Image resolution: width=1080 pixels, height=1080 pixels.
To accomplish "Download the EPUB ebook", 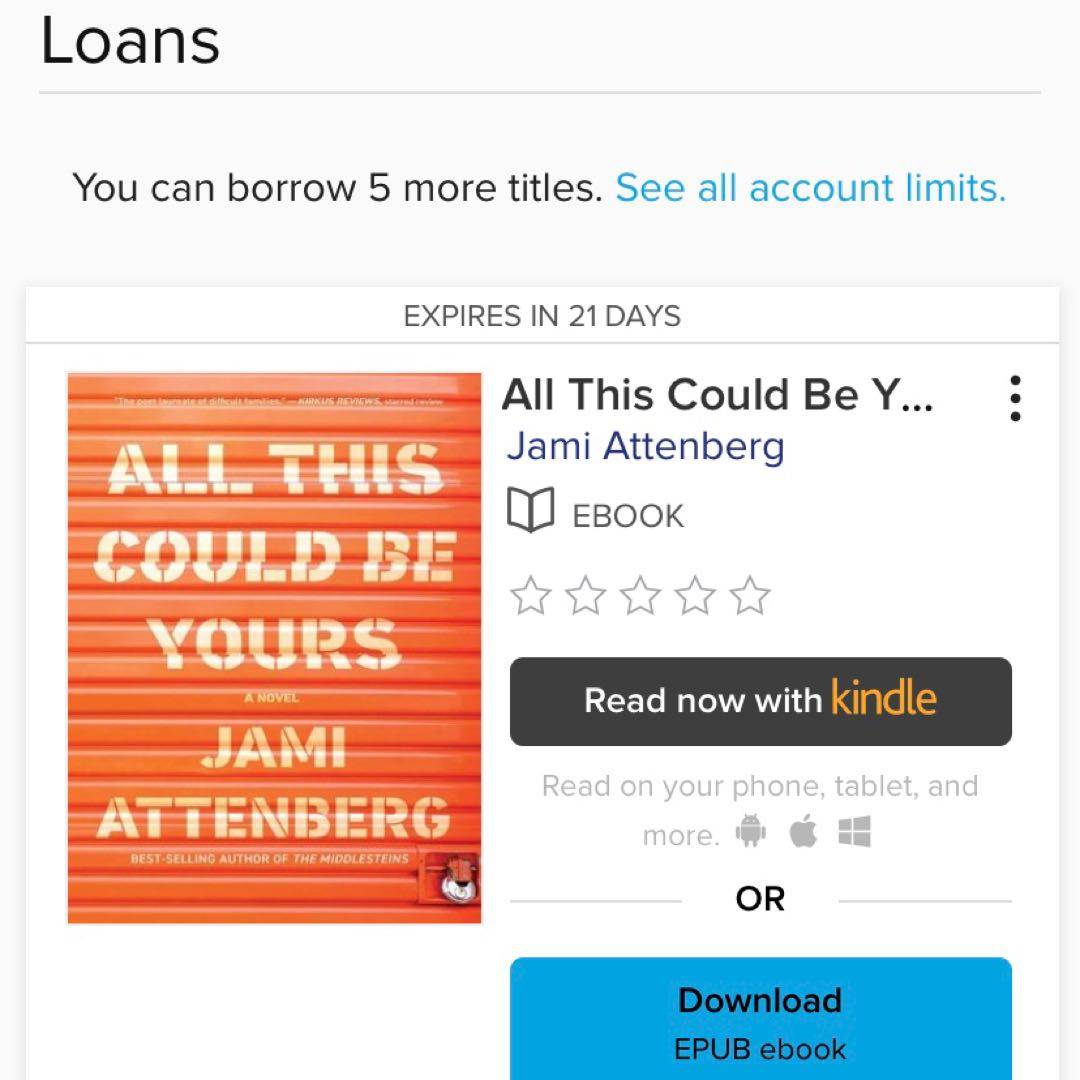I will (760, 1020).
